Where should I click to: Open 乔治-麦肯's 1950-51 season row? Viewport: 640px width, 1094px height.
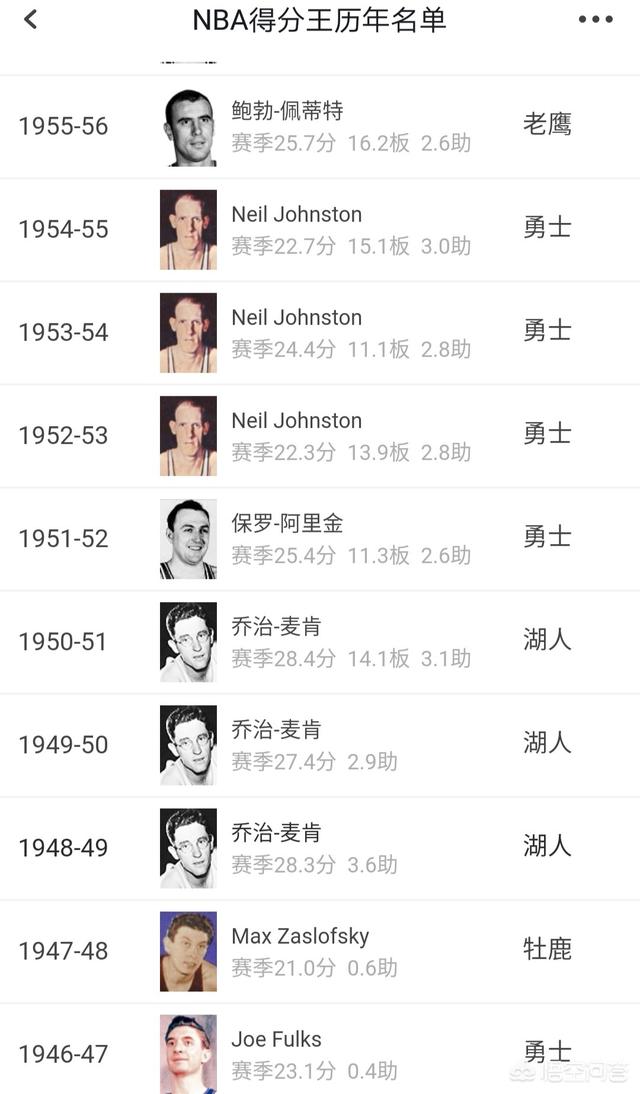320,642
